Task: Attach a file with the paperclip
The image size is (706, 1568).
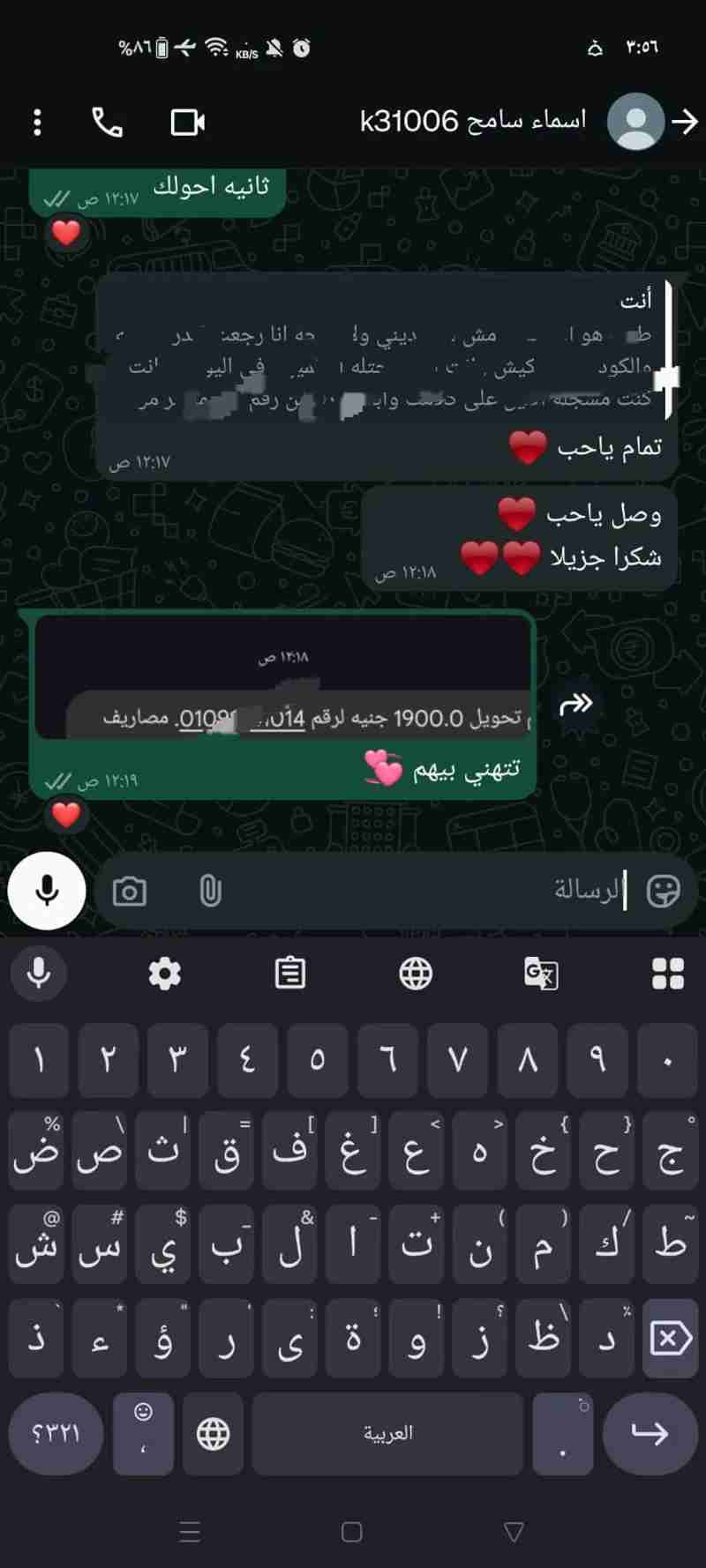Action: (x=210, y=891)
